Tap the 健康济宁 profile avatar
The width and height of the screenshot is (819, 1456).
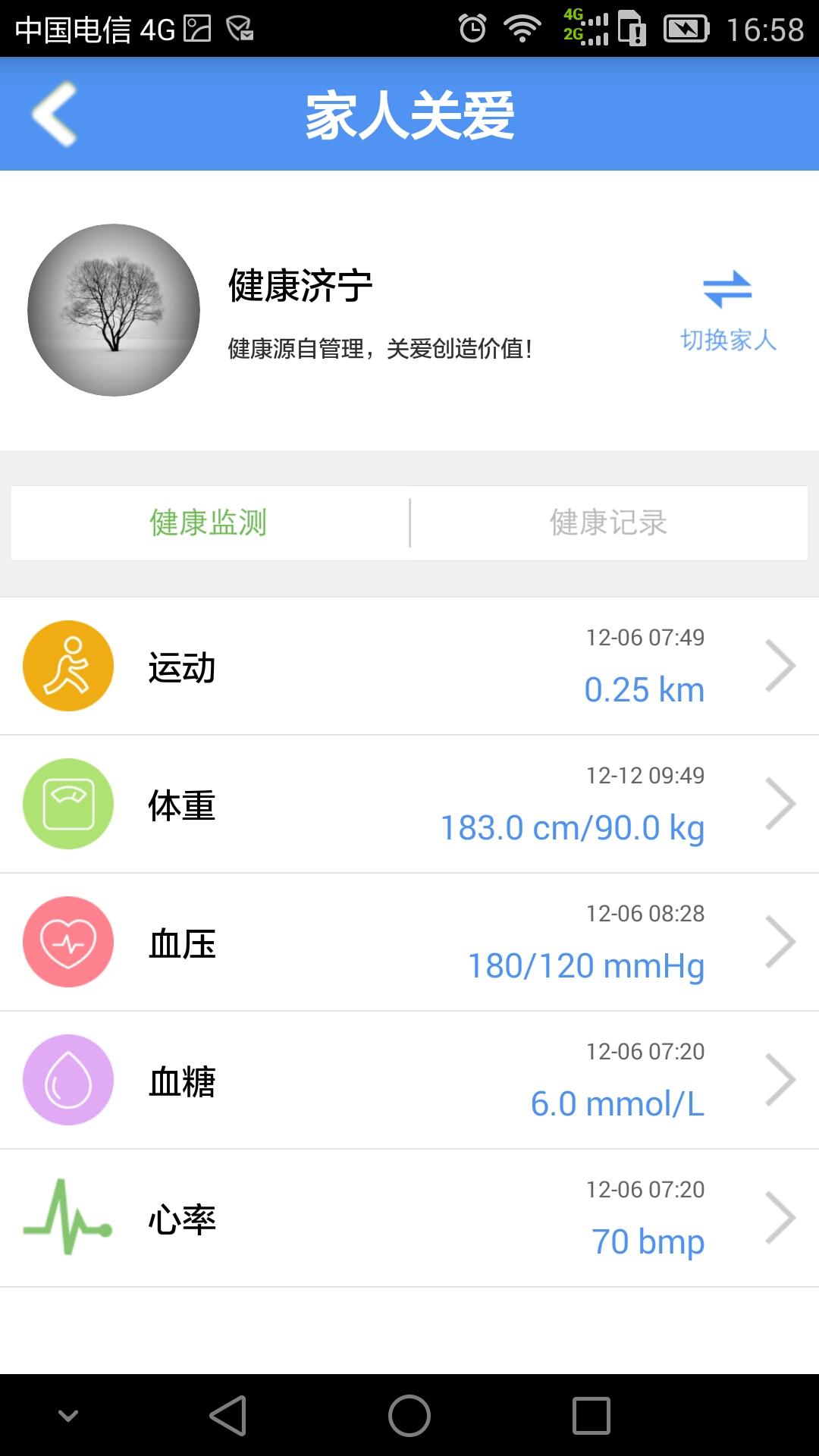[114, 309]
